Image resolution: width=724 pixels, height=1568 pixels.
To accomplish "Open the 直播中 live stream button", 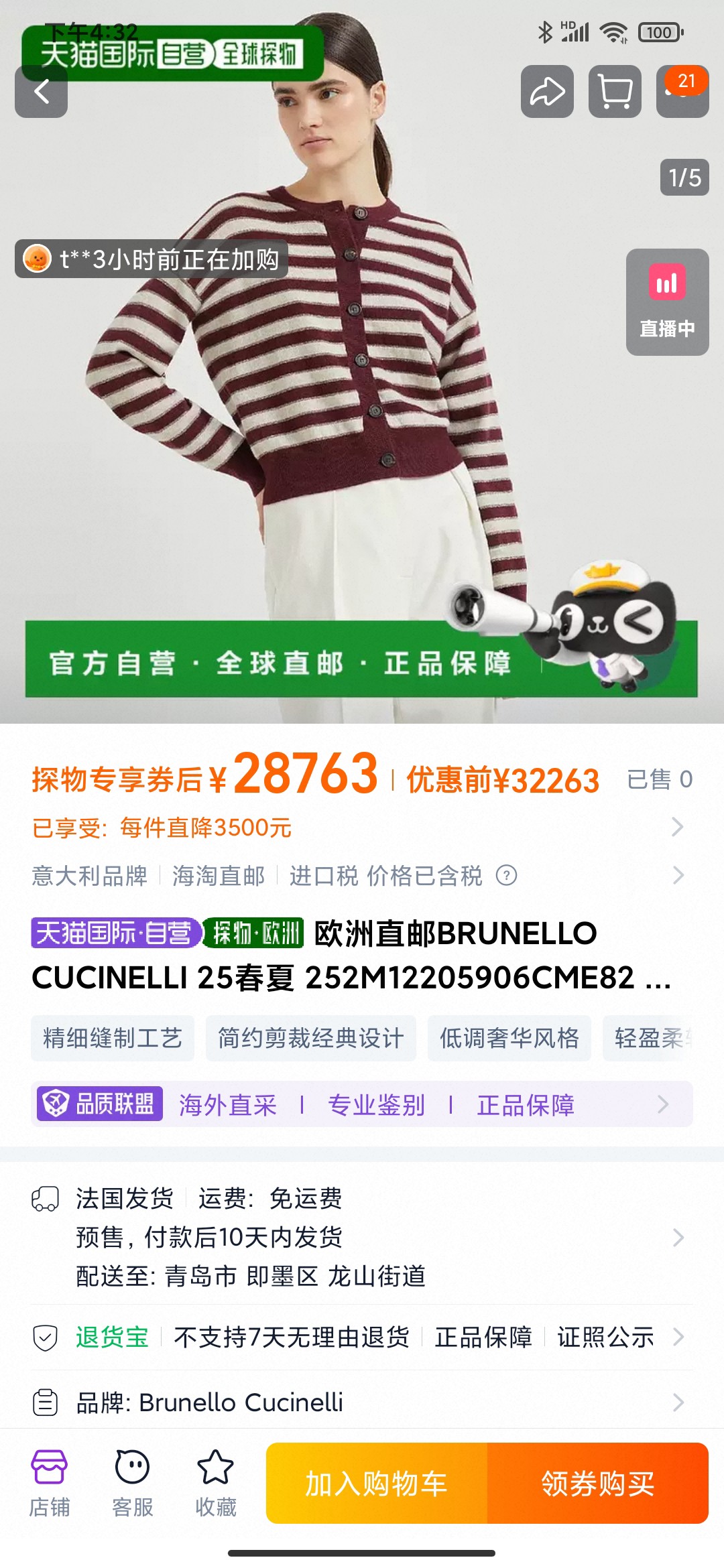I will (667, 302).
